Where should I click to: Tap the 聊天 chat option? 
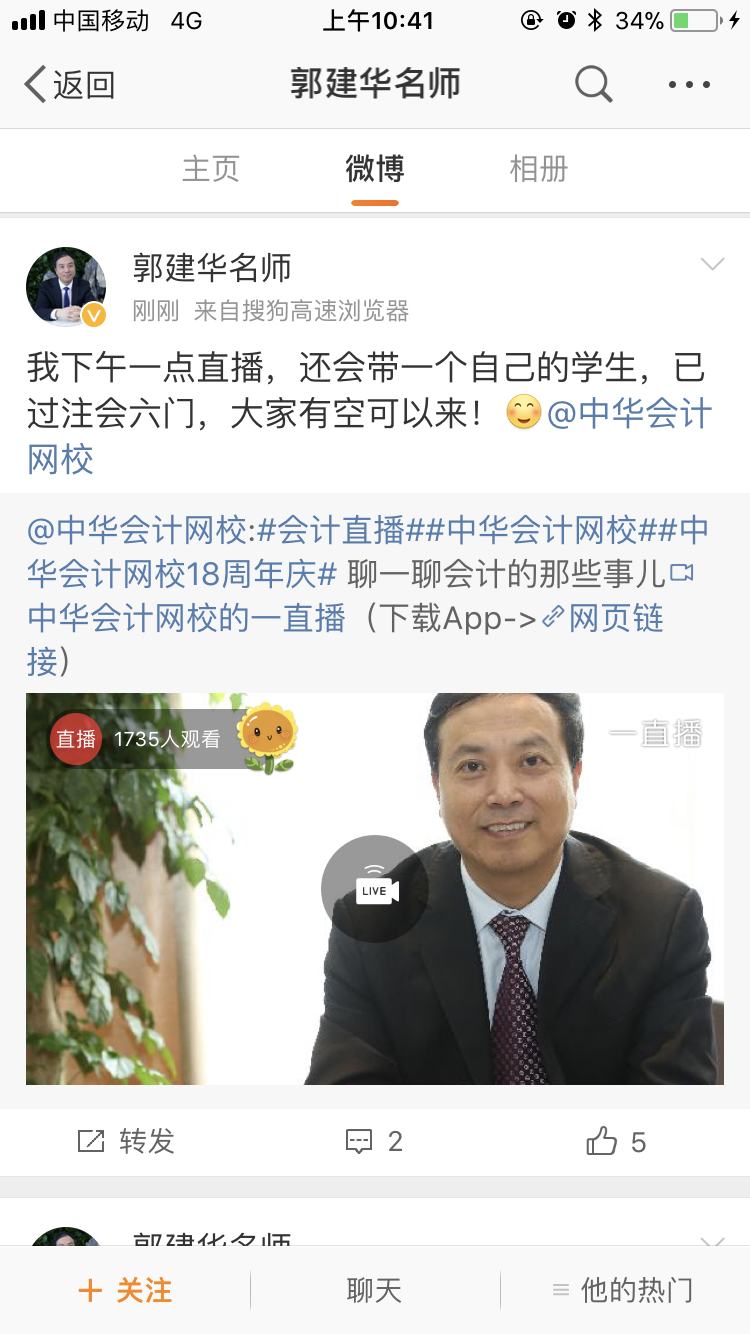374,1290
